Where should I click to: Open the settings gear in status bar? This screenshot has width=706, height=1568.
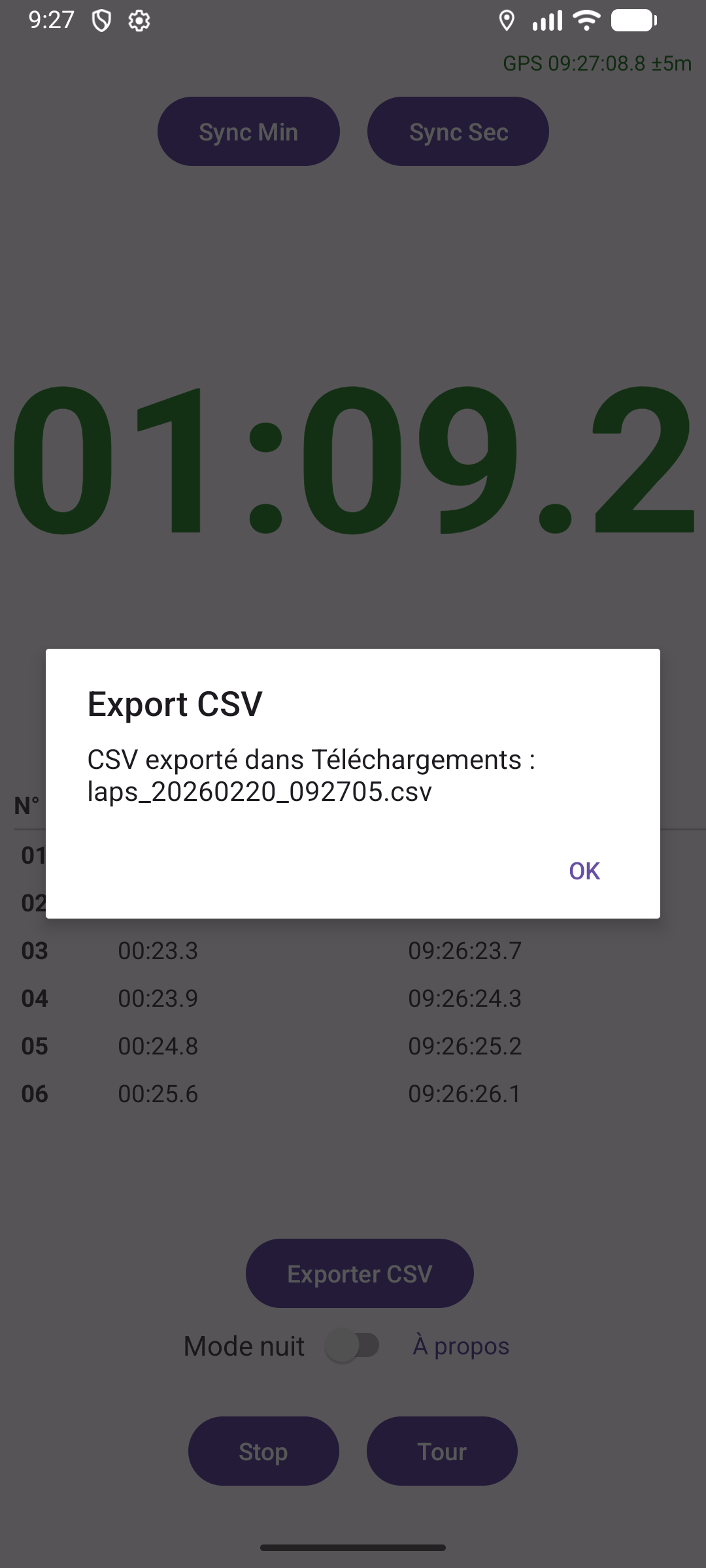pos(139,21)
